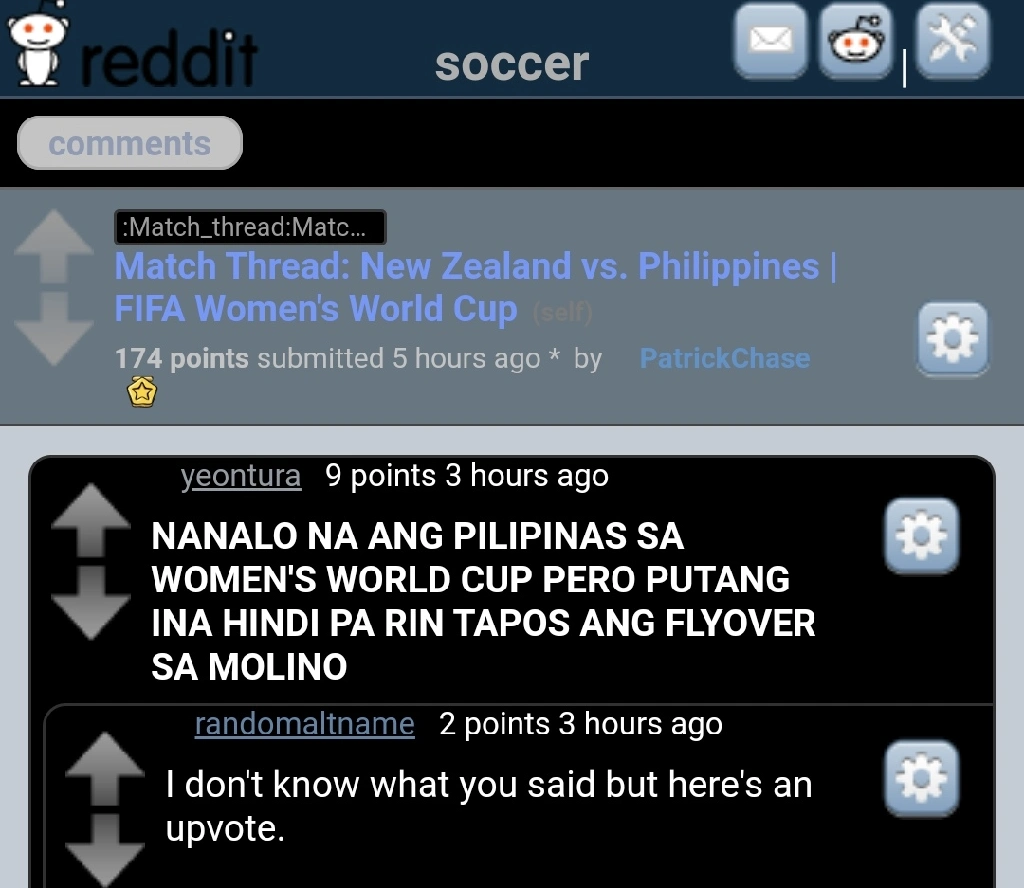Upvote the Match Thread post
The height and width of the screenshot is (888, 1024).
[x=54, y=246]
